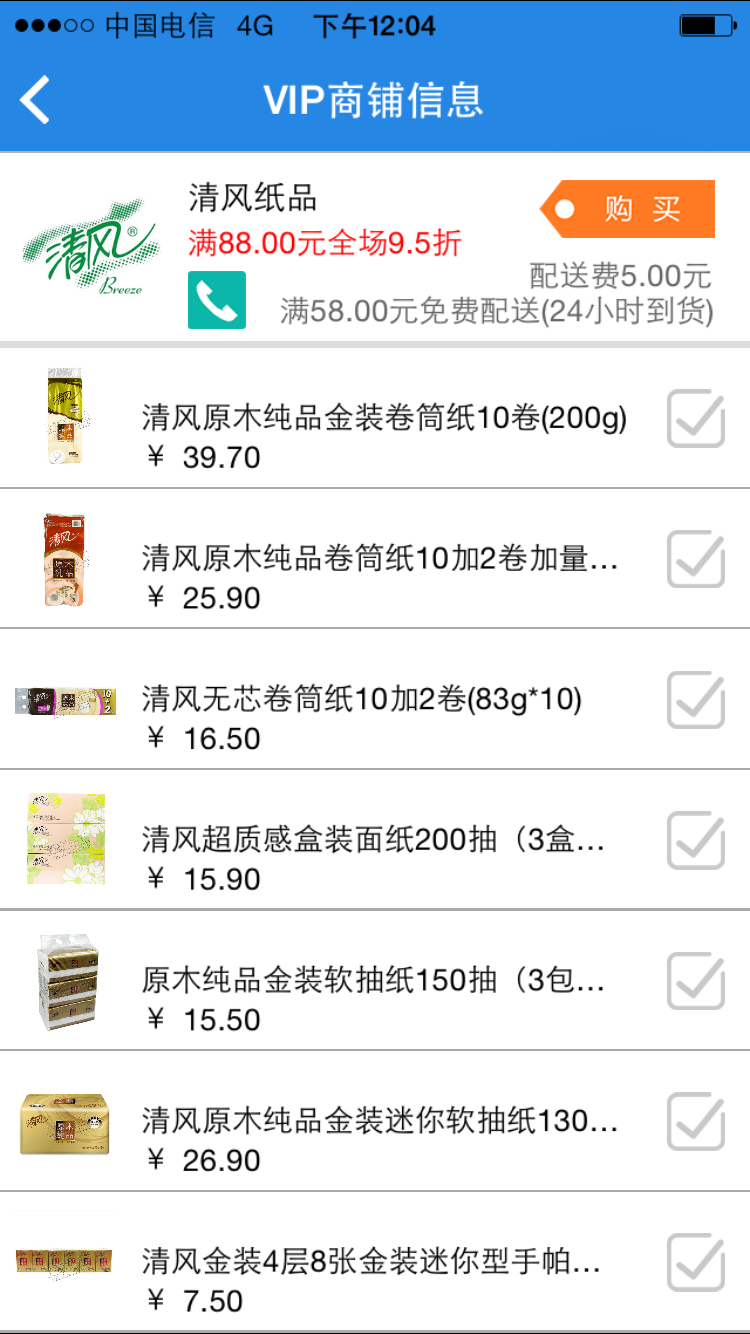Go back from VIP商铺信息 page
Image resolution: width=750 pixels, height=1334 pixels.
tap(36, 100)
